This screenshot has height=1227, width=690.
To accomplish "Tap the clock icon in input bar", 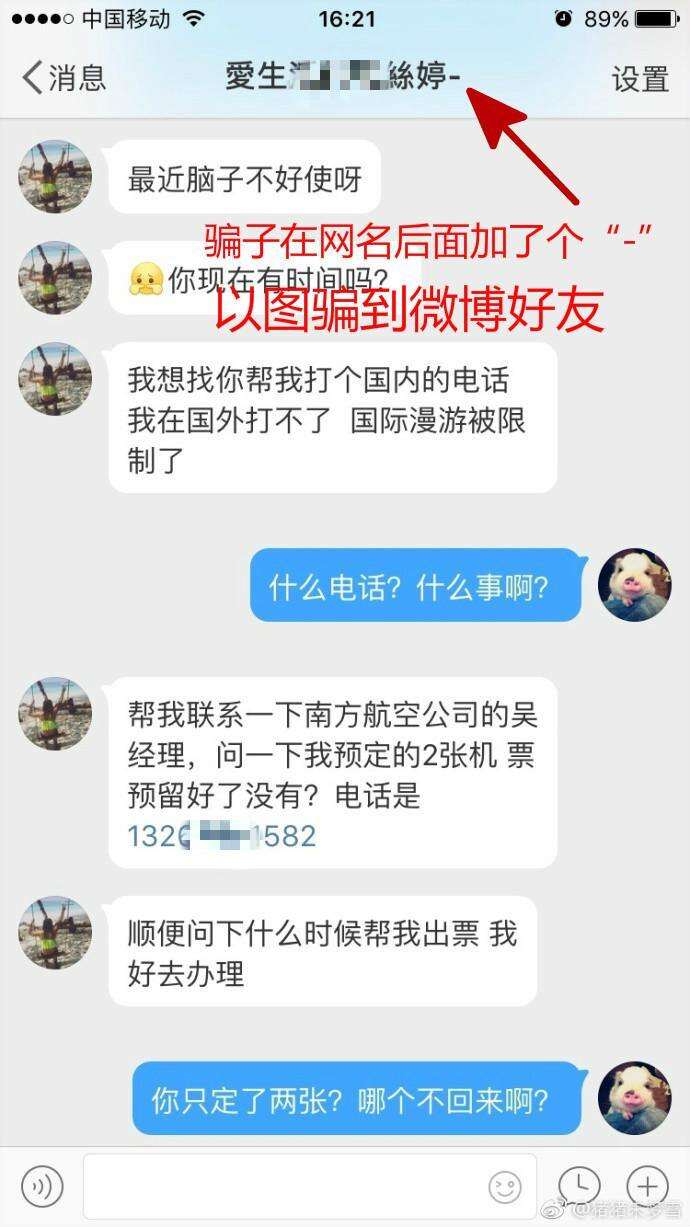I will click(x=579, y=1186).
